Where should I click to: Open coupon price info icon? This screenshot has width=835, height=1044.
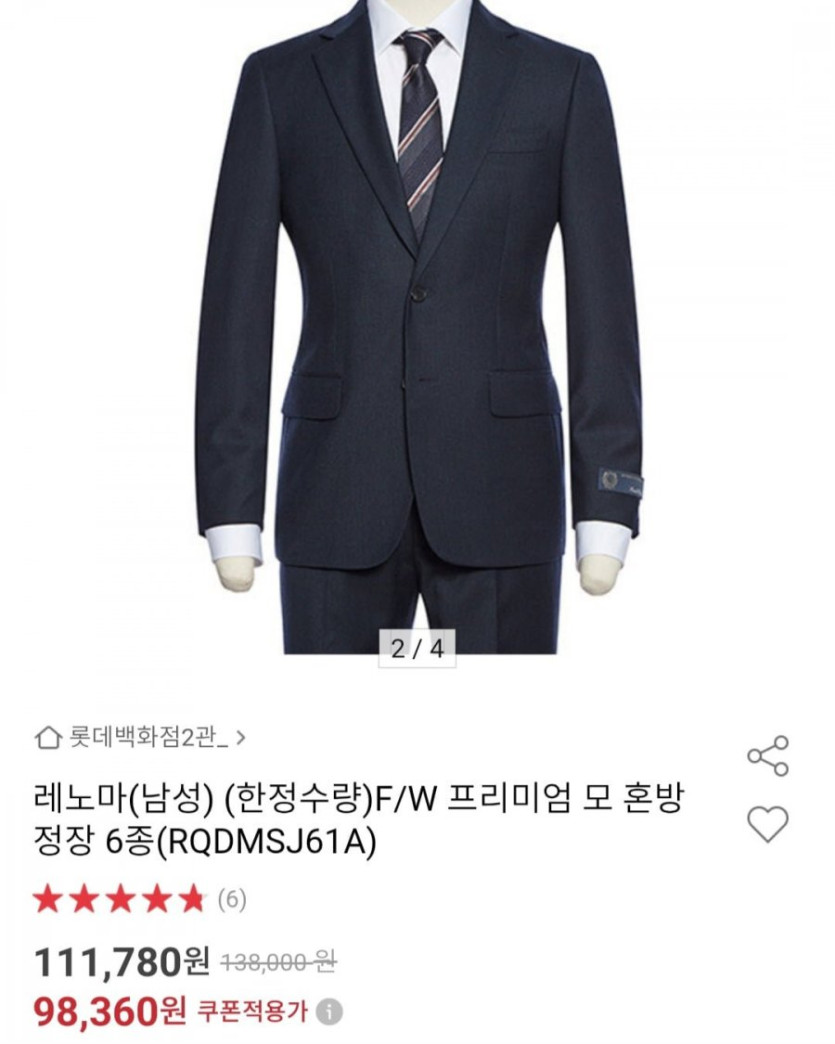(x=329, y=1012)
